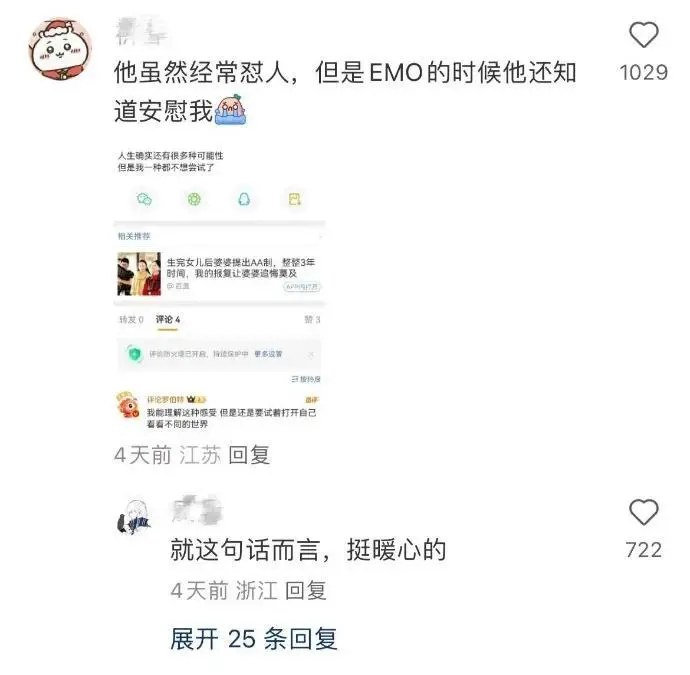Reply to the Jiangsu commenter's comment
Viewport: 690px width, 675px height.
pyautogui.click(x=249, y=455)
